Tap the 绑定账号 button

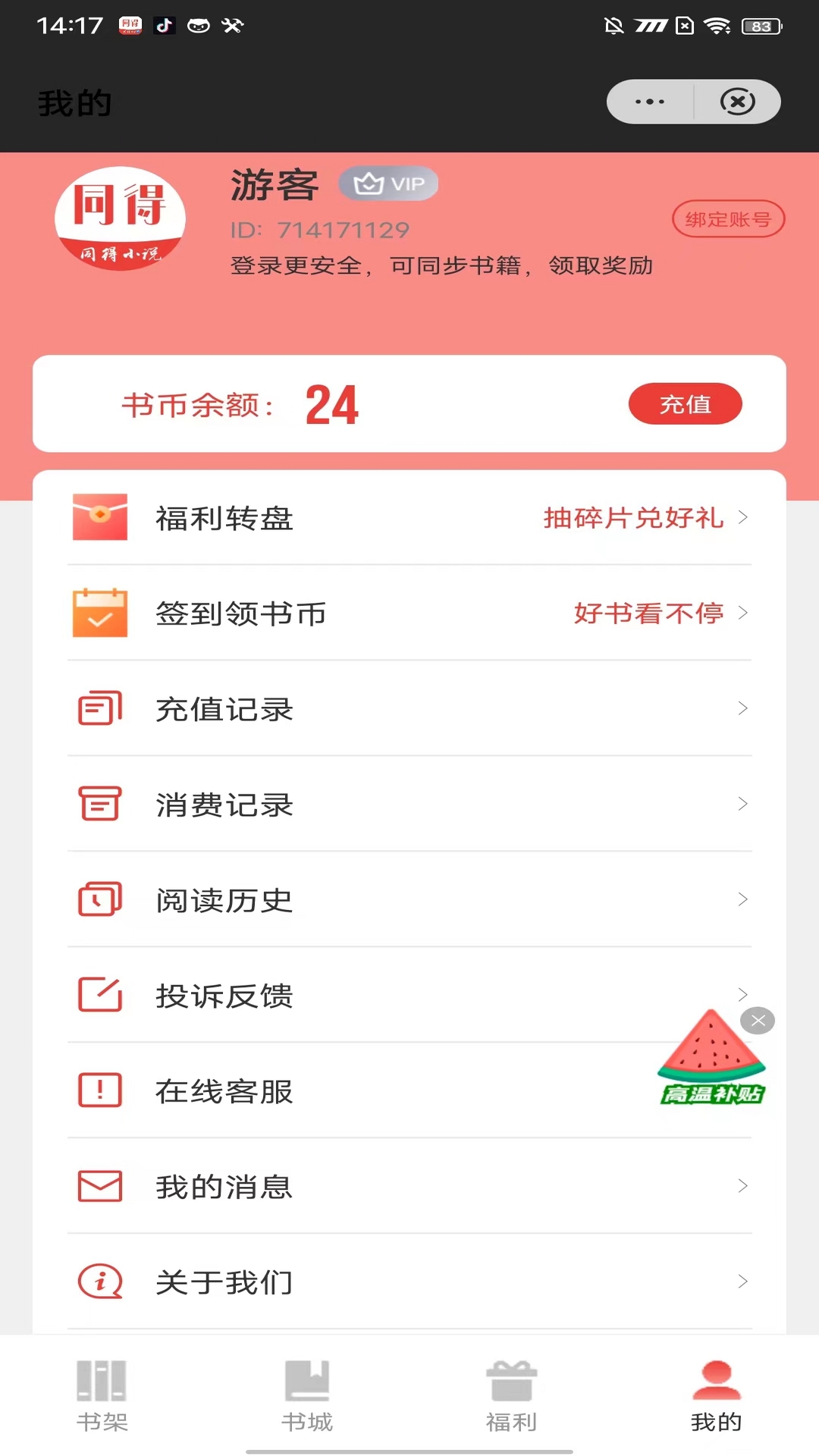(x=728, y=220)
